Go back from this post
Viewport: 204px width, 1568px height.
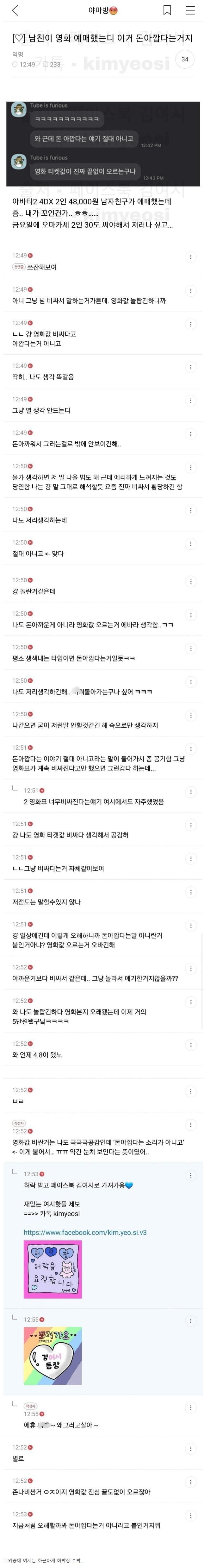tap(15, 10)
